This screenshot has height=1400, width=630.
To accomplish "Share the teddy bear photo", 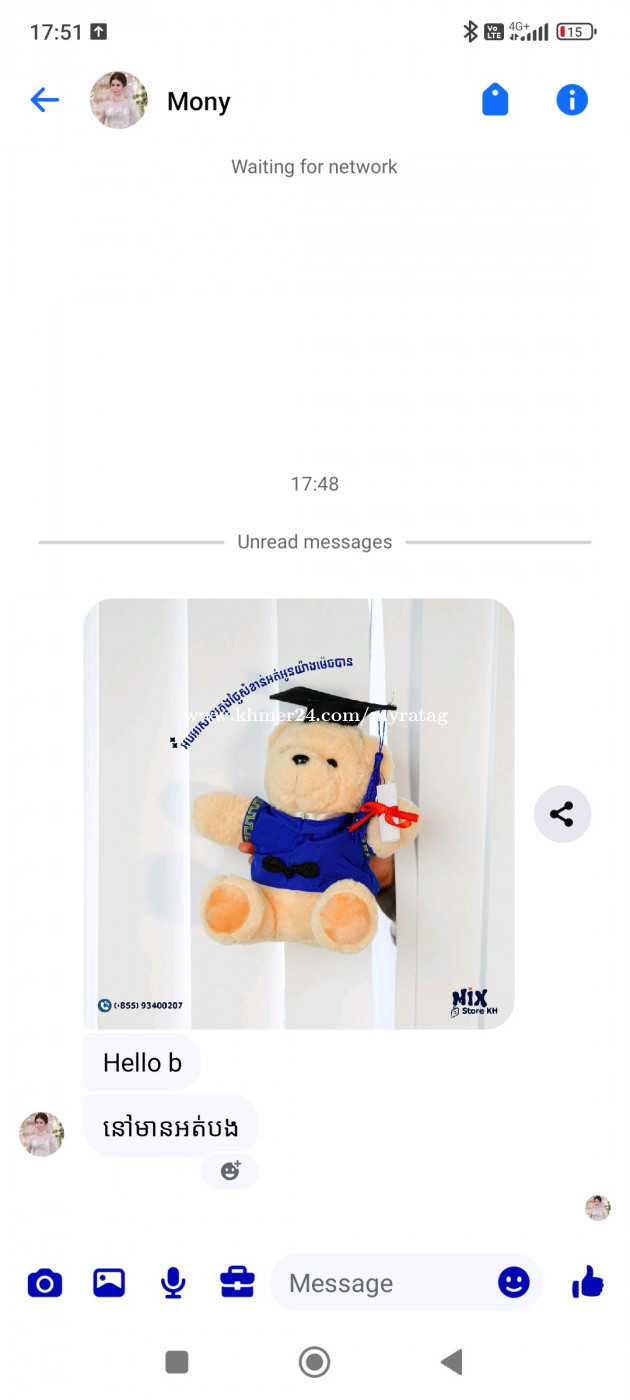I will click(x=562, y=814).
